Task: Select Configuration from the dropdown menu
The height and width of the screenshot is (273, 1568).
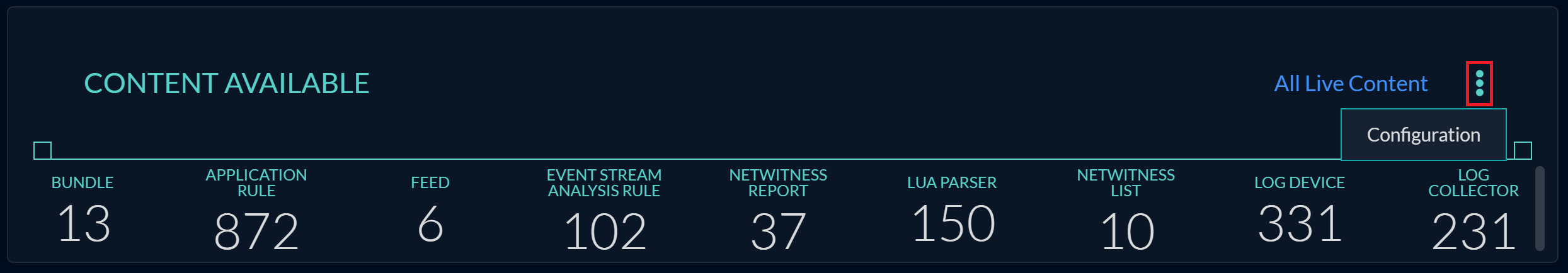Action: [x=1423, y=135]
